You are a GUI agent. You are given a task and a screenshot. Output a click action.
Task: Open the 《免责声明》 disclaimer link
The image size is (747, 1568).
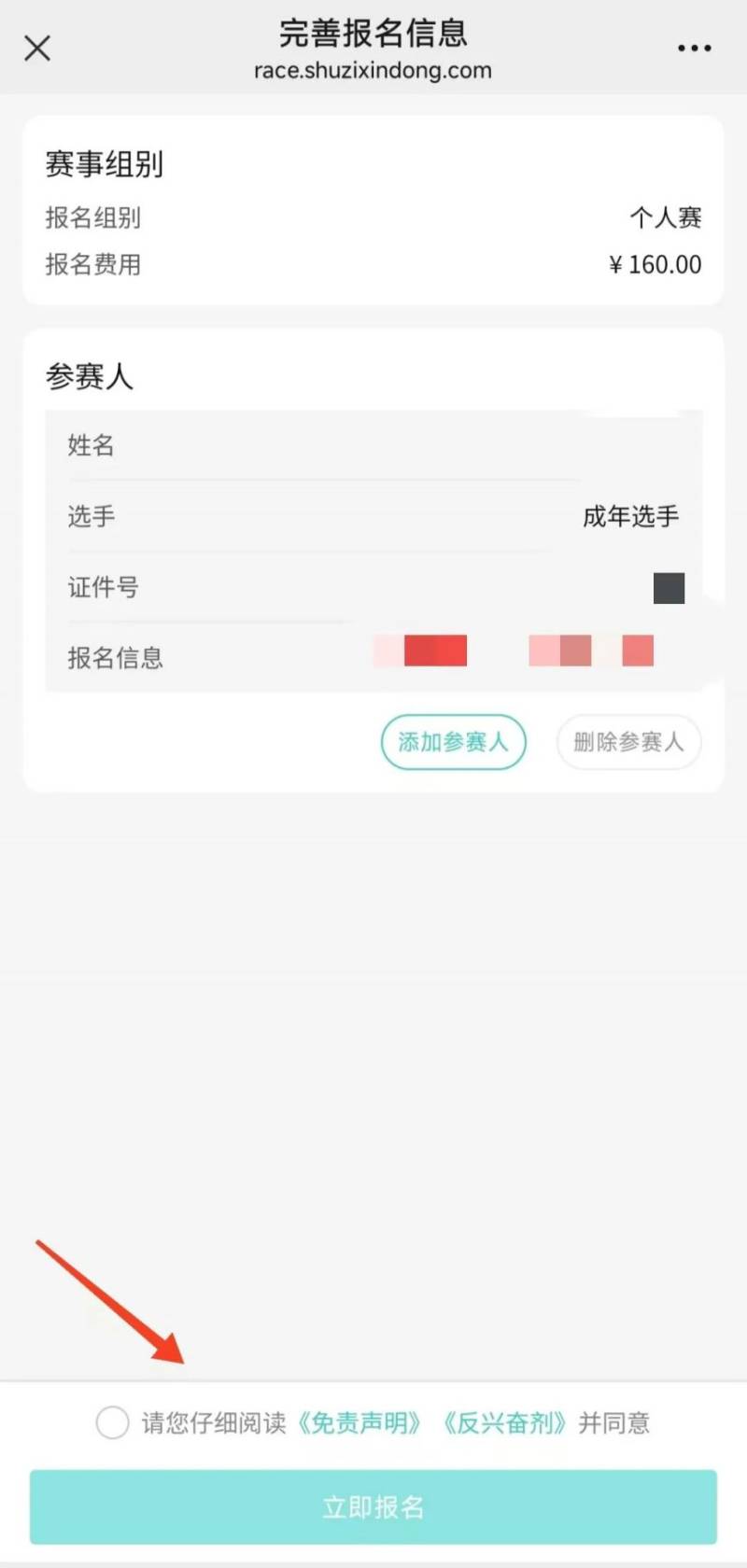pyautogui.click(x=360, y=1423)
